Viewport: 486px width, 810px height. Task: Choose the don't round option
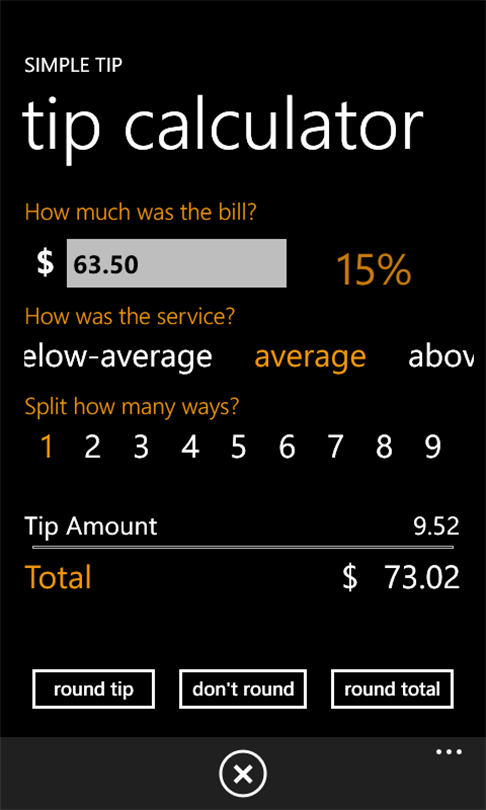(243, 689)
